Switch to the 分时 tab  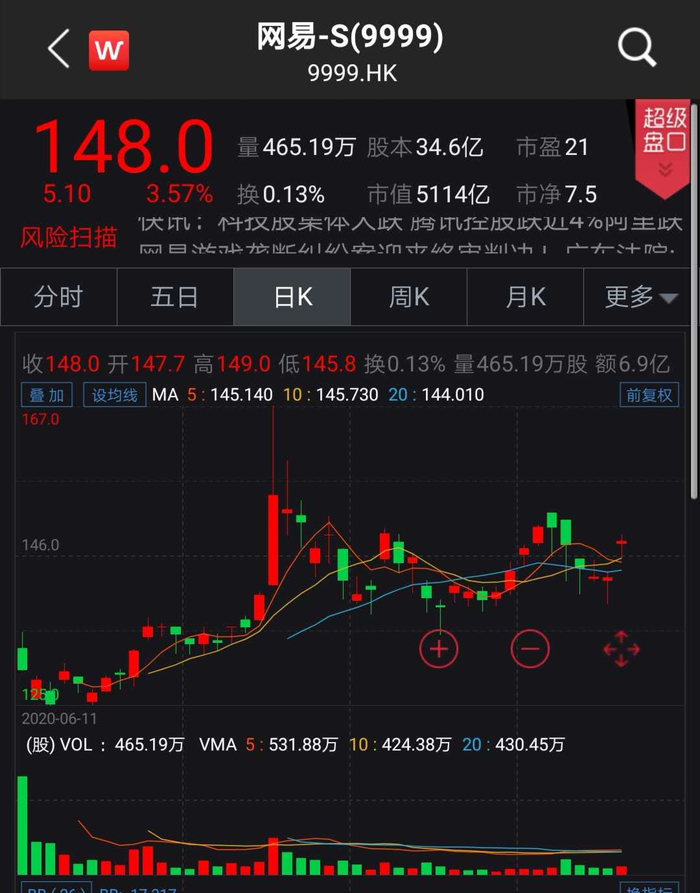click(x=59, y=297)
